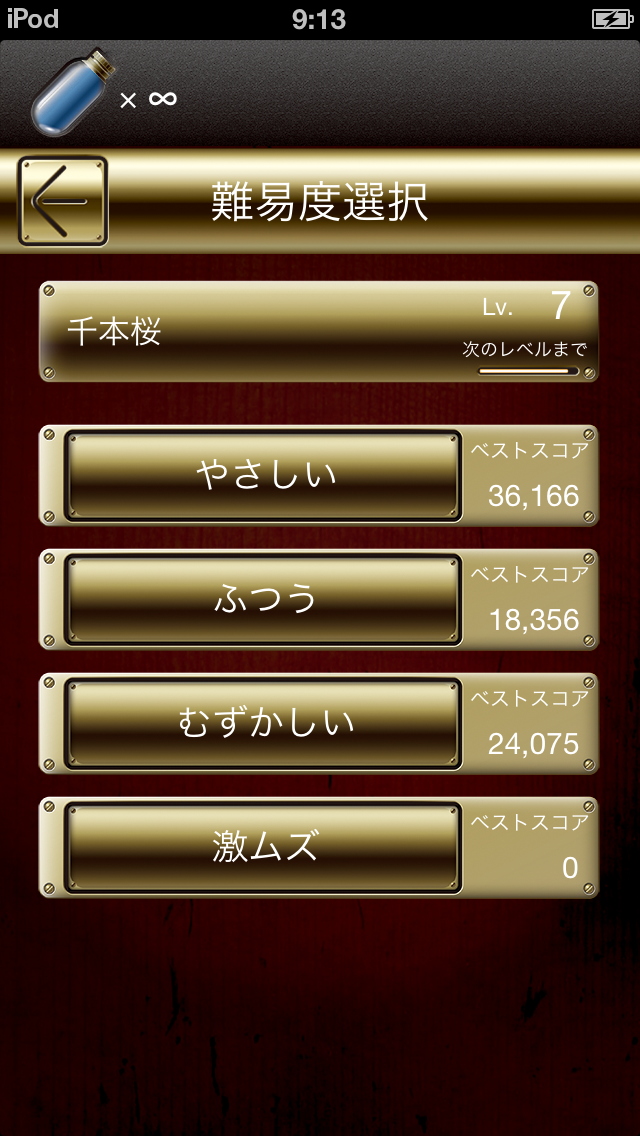
Task: Go back with the arrow button
Action: [63, 201]
